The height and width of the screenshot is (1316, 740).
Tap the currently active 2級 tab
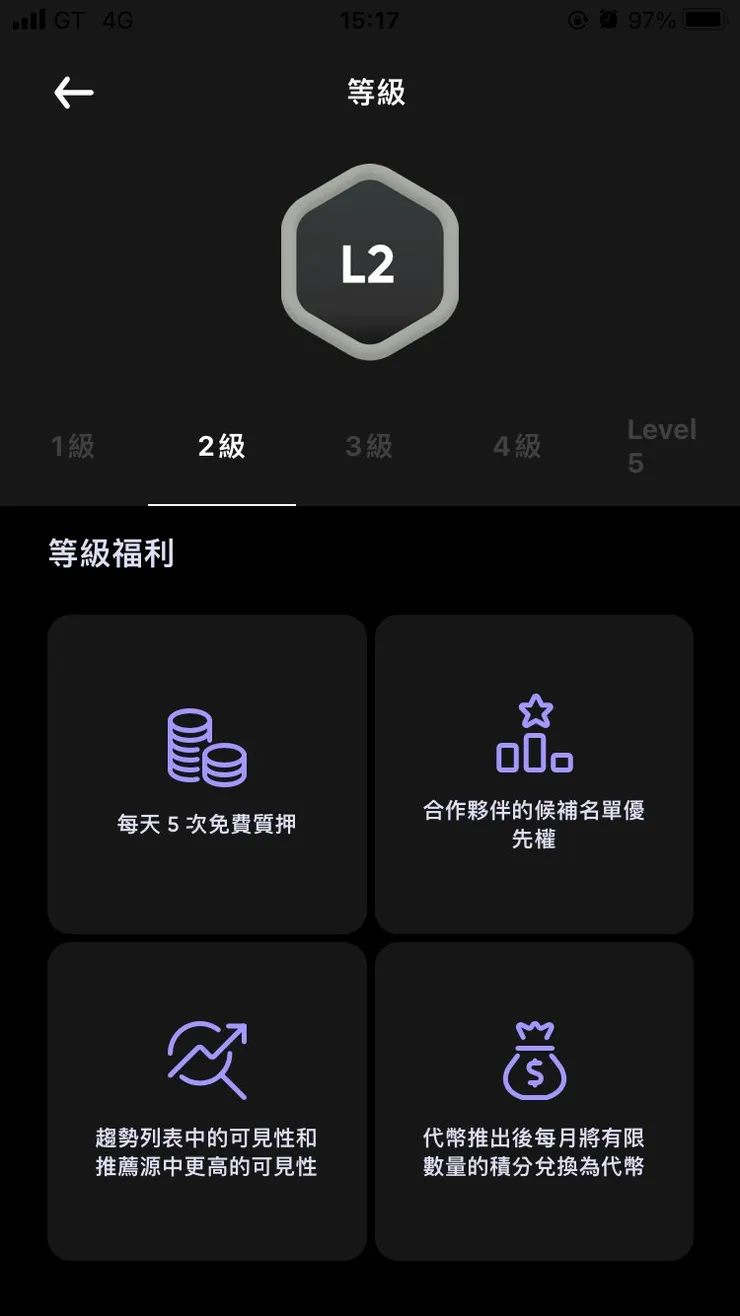pyautogui.click(x=221, y=447)
